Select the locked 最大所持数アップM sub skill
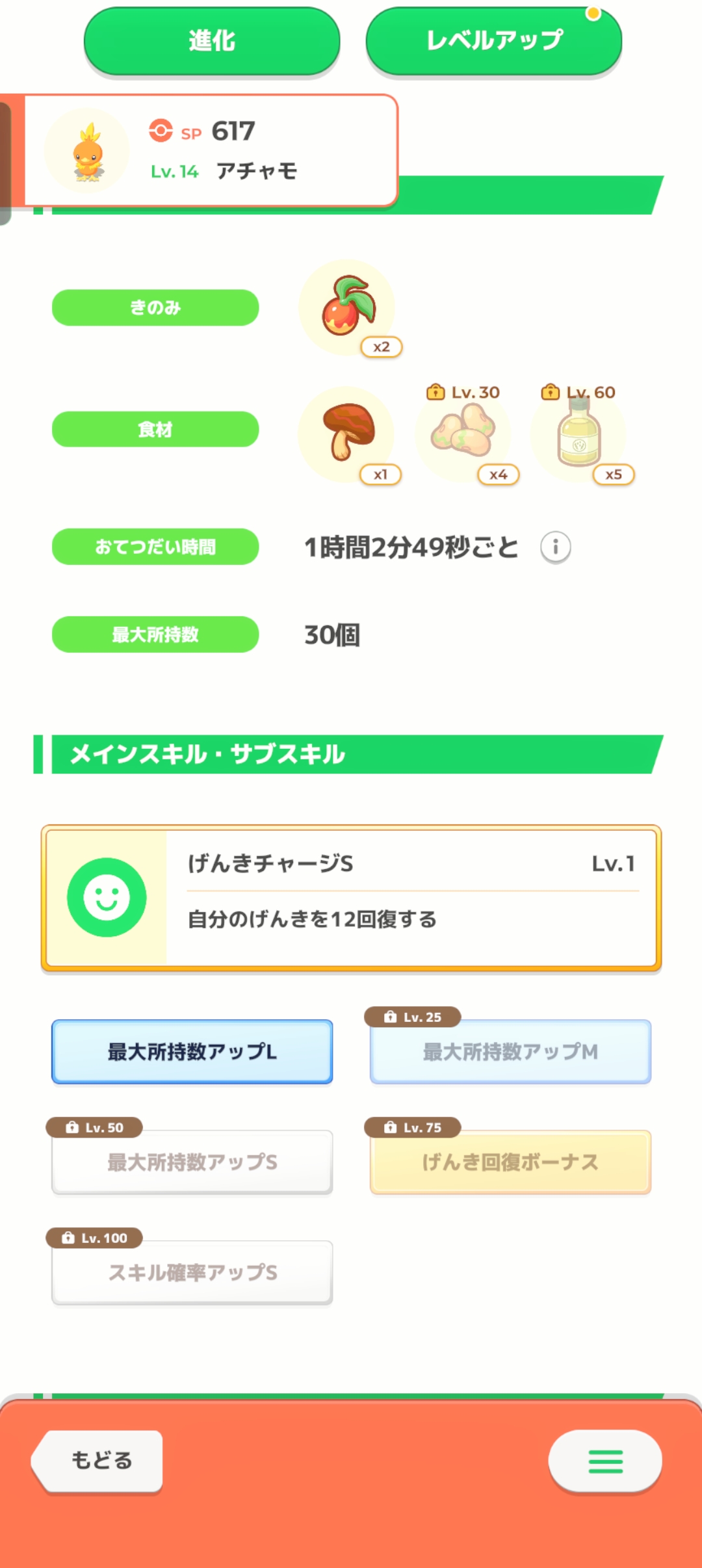The height and width of the screenshot is (1568, 702). click(510, 1051)
